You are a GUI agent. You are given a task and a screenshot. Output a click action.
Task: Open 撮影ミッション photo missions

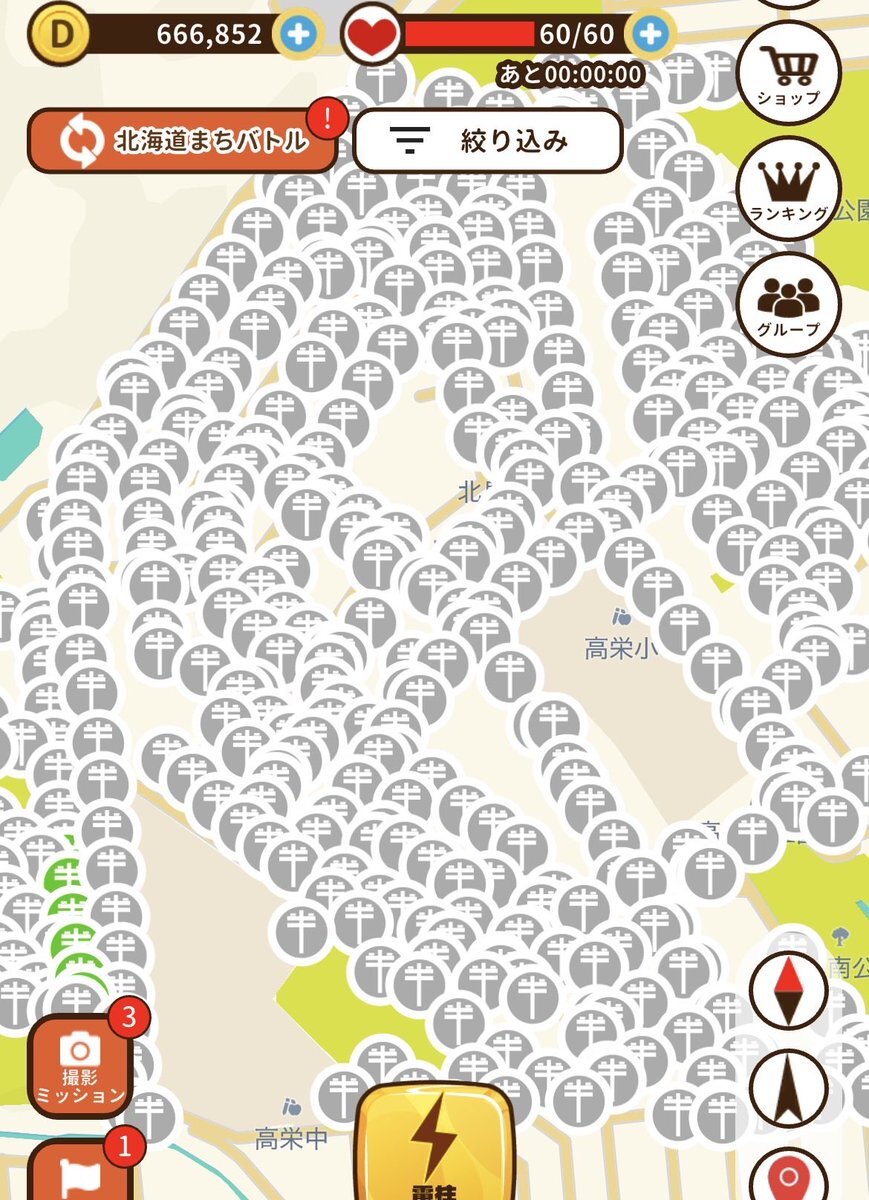[x=80, y=1067]
